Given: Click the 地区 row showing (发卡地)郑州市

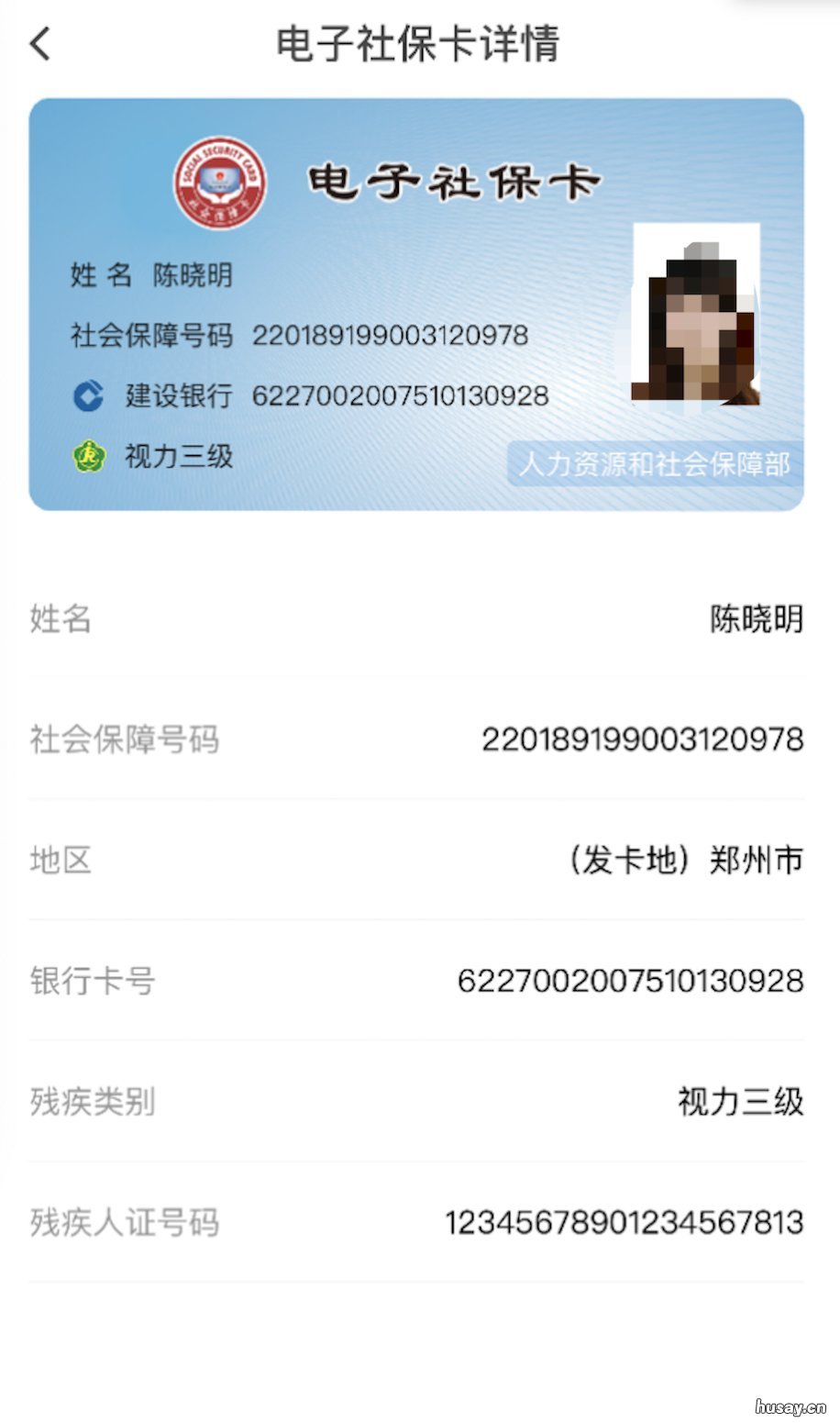Looking at the screenshot, I should [x=420, y=861].
